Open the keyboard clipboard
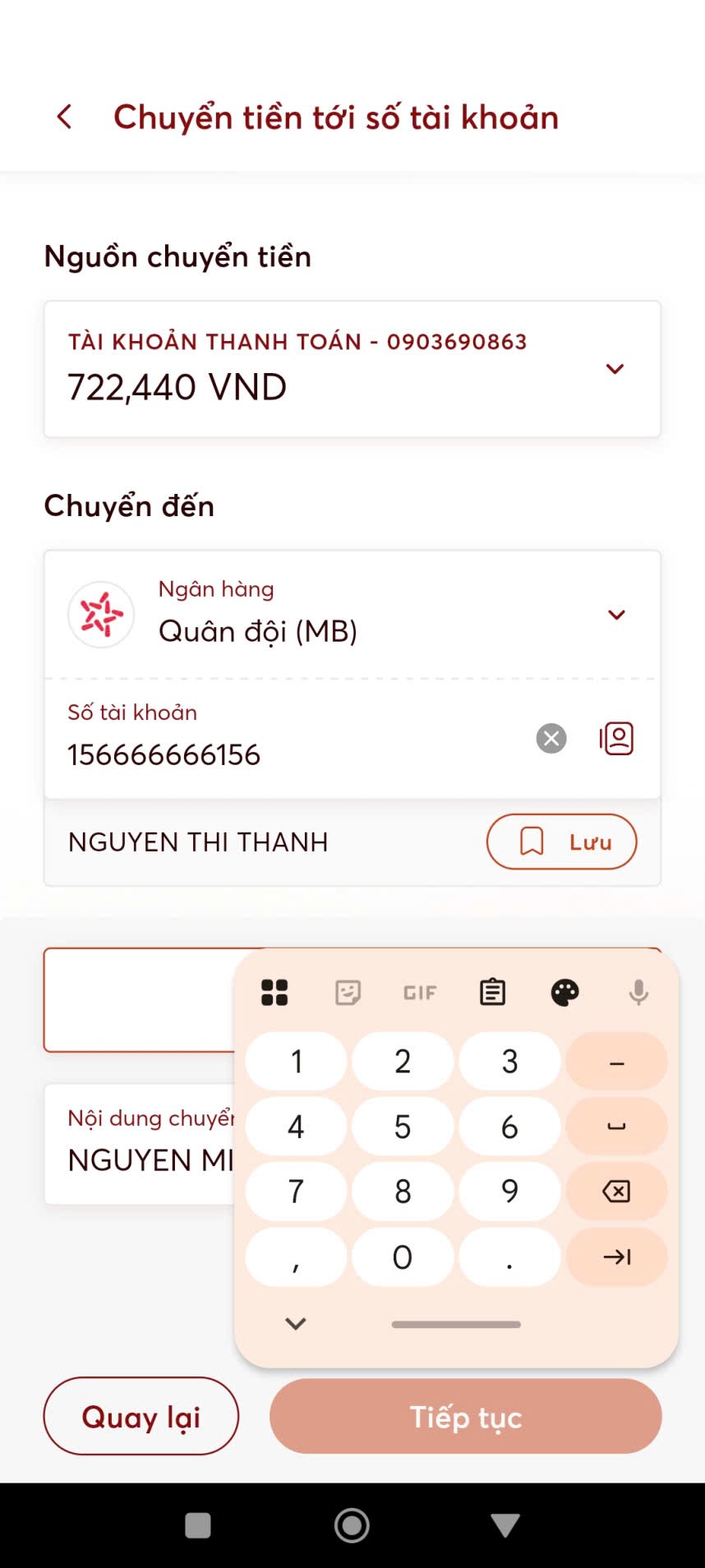Viewport: 705px width, 1568px height. click(x=492, y=992)
